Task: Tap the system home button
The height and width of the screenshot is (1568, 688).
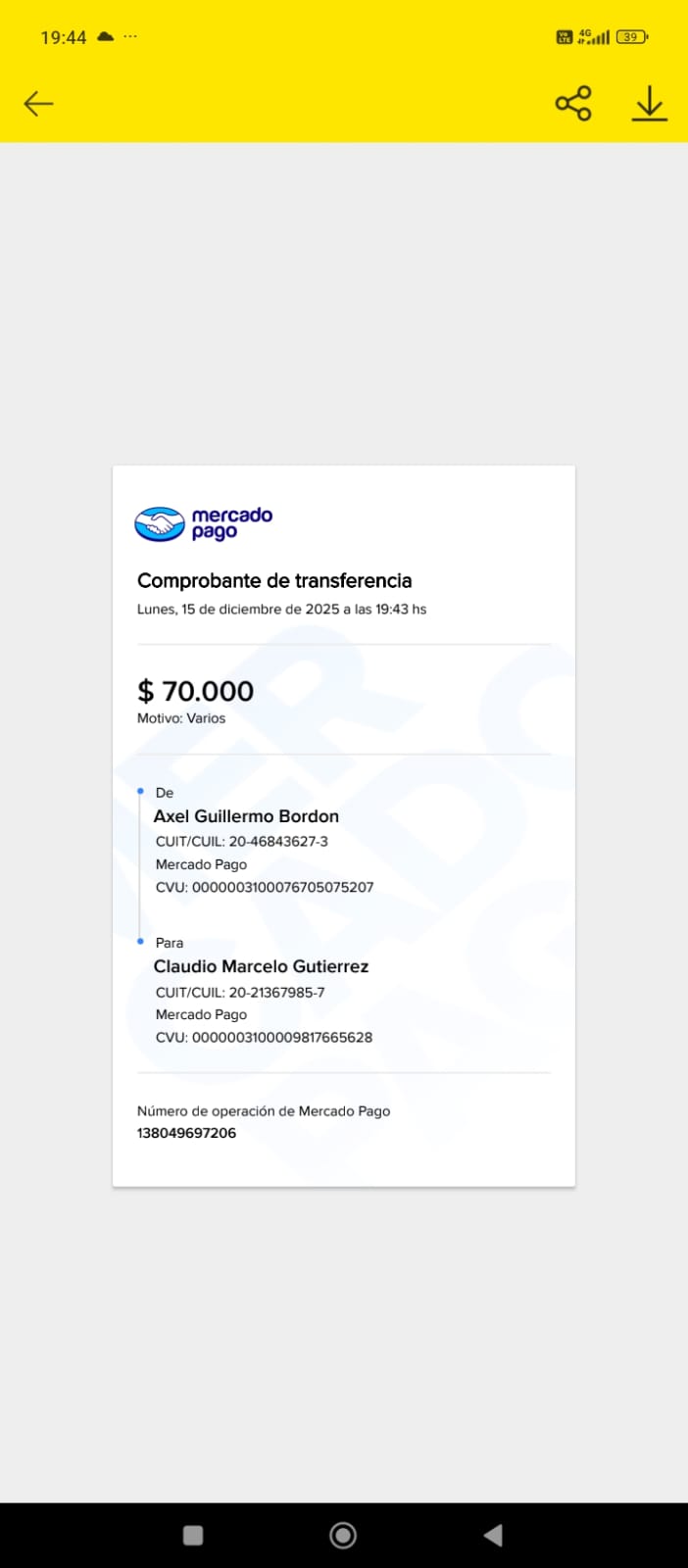Action: 343,1535
